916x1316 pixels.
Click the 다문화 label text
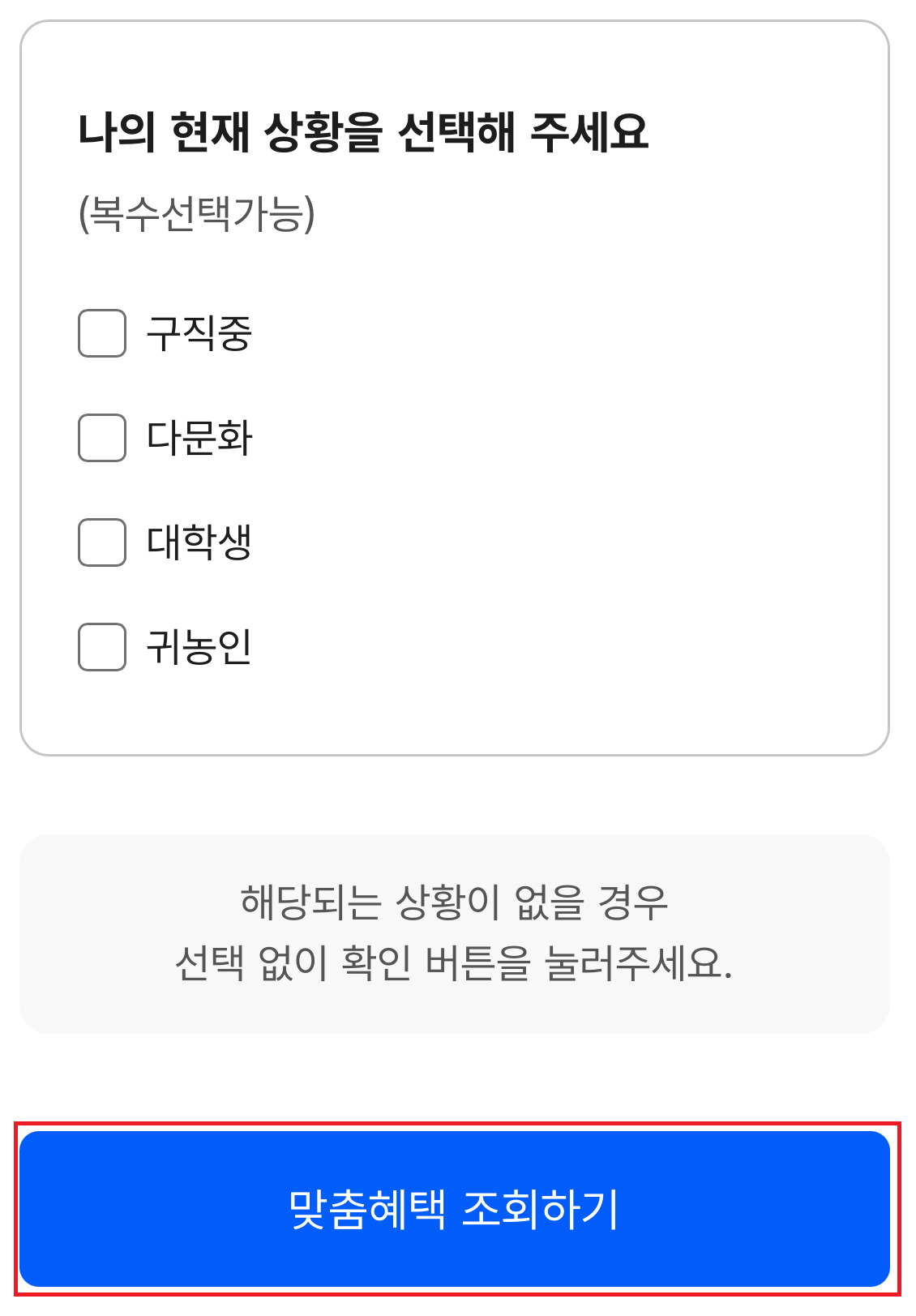(x=197, y=436)
